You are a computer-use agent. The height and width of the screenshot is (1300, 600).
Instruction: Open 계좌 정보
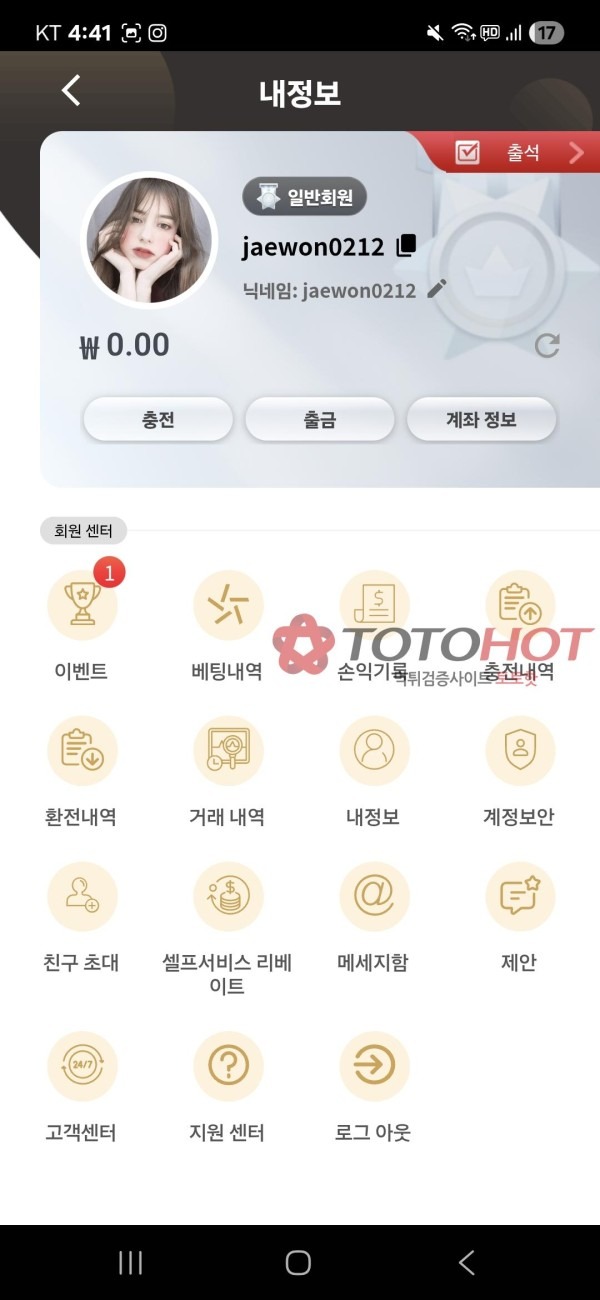(x=481, y=419)
